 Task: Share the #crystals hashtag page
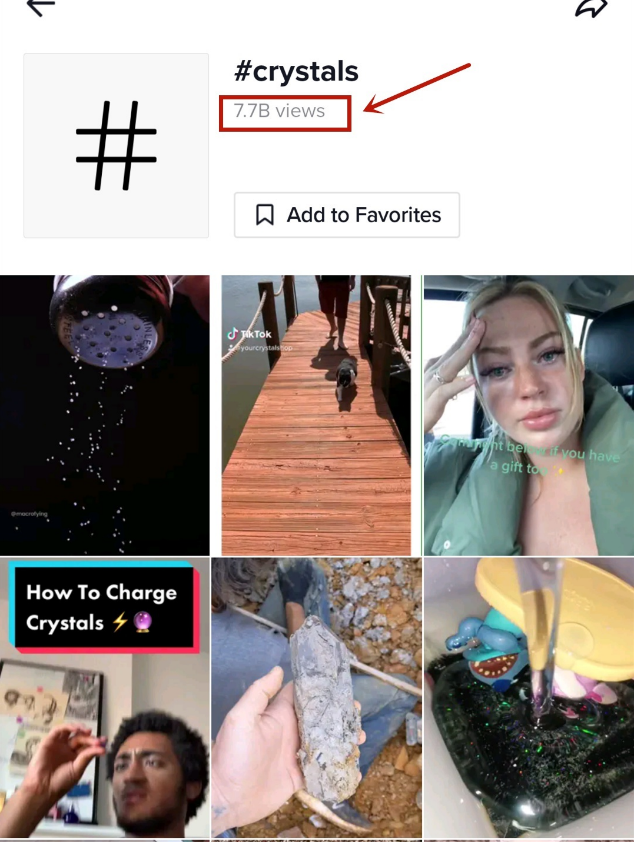tap(591, 7)
